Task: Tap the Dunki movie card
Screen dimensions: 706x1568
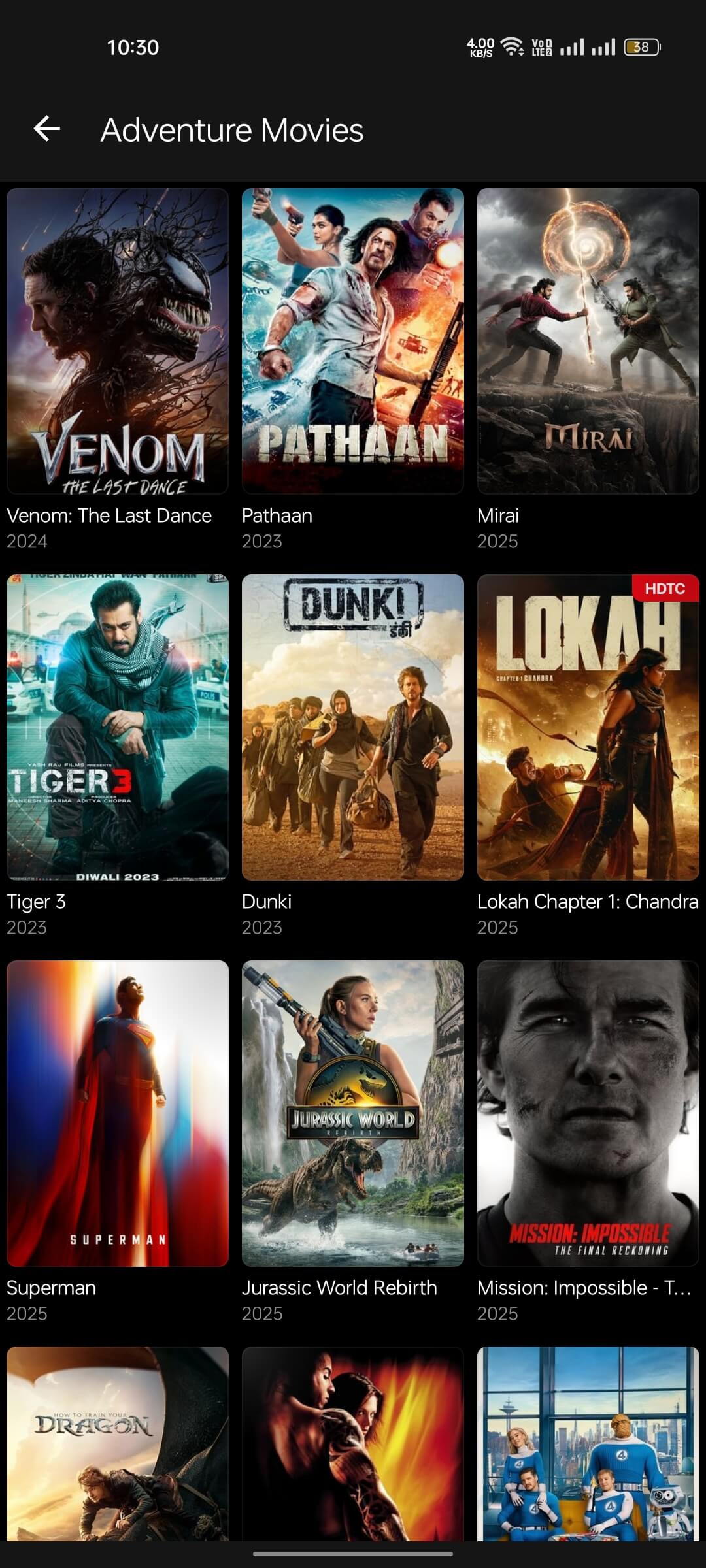Action: click(353, 727)
